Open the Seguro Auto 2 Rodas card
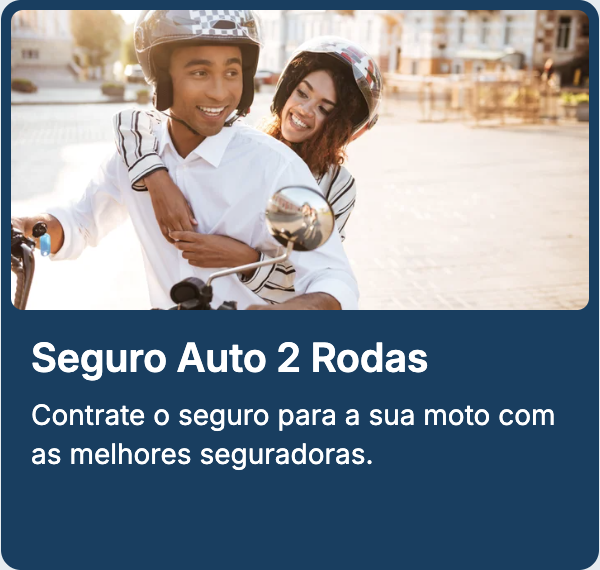This screenshot has height=570, width=600. [x=229, y=359]
